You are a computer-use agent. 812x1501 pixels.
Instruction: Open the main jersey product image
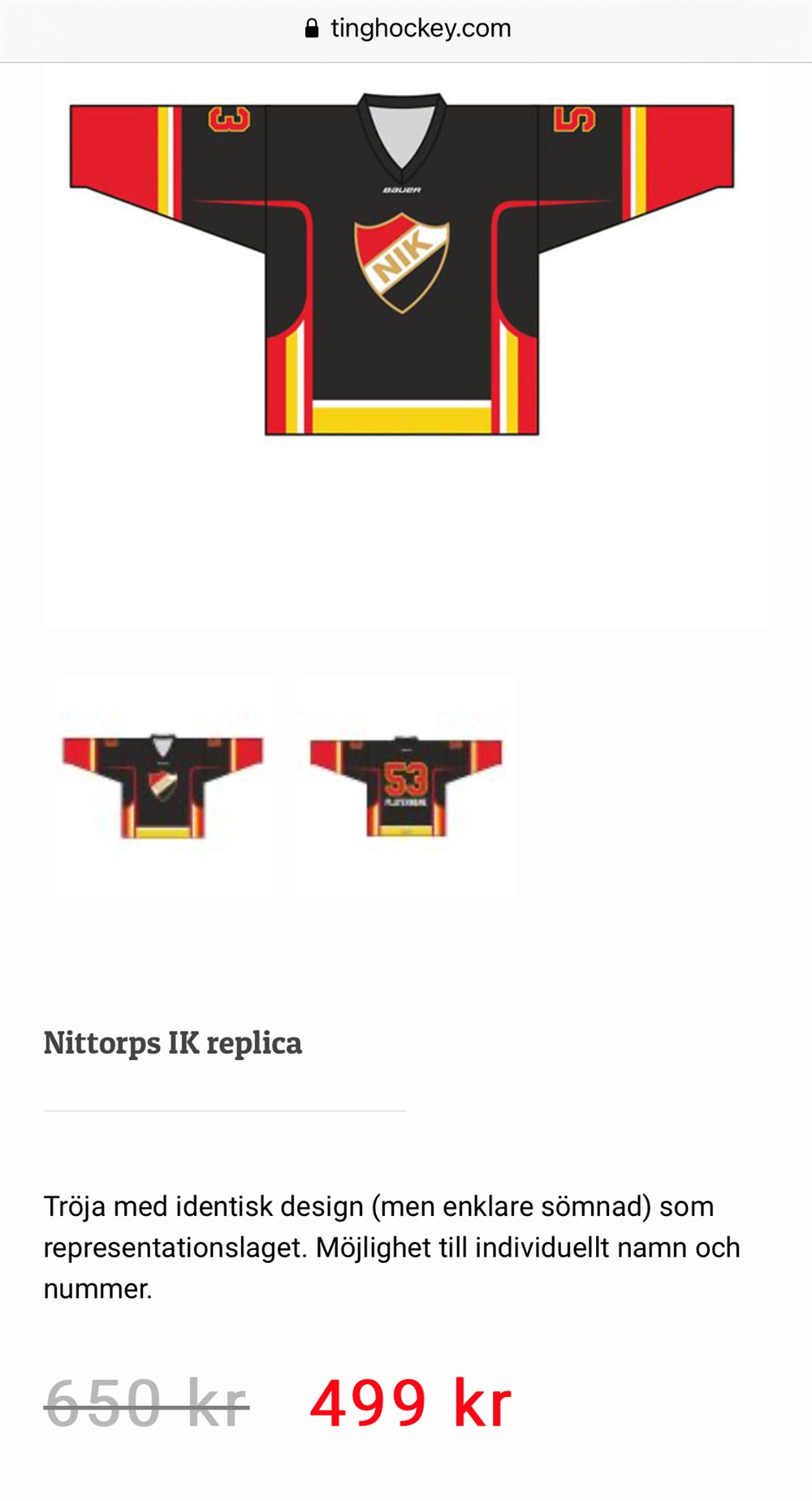click(x=403, y=268)
